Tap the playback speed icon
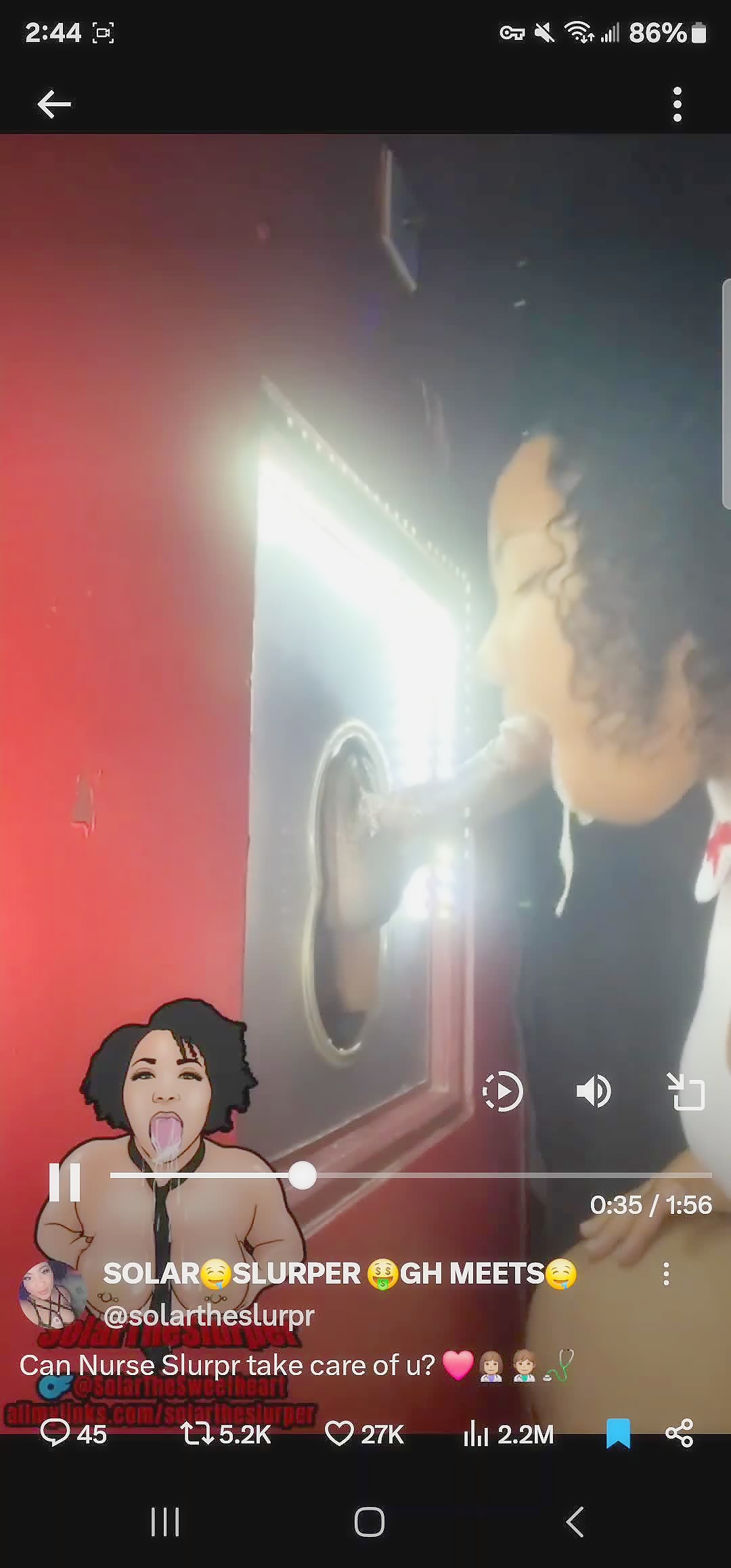Viewport: 731px width, 1568px height. (502, 1091)
